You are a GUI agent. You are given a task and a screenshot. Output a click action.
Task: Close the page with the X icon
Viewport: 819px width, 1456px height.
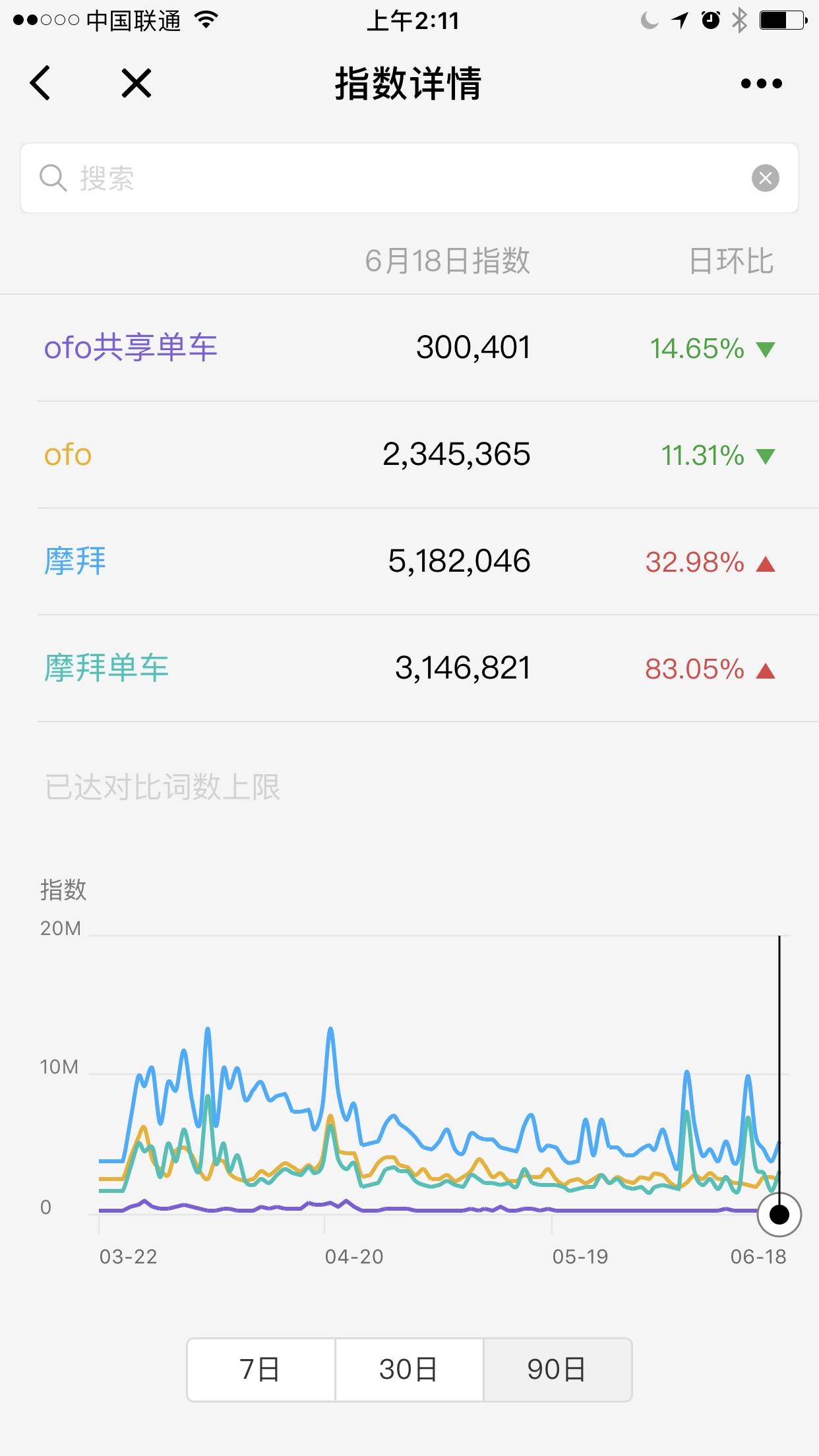[x=136, y=83]
